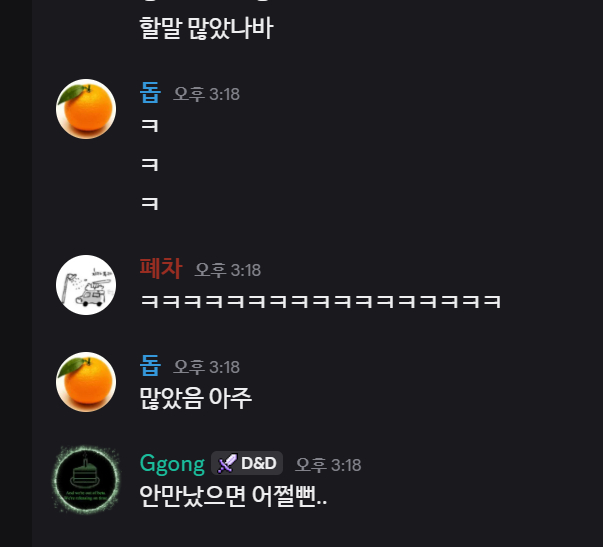This screenshot has width=603, height=547.
Task: Open 폐차's profile picture
Action: pyautogui.click(x=85, y=285)
